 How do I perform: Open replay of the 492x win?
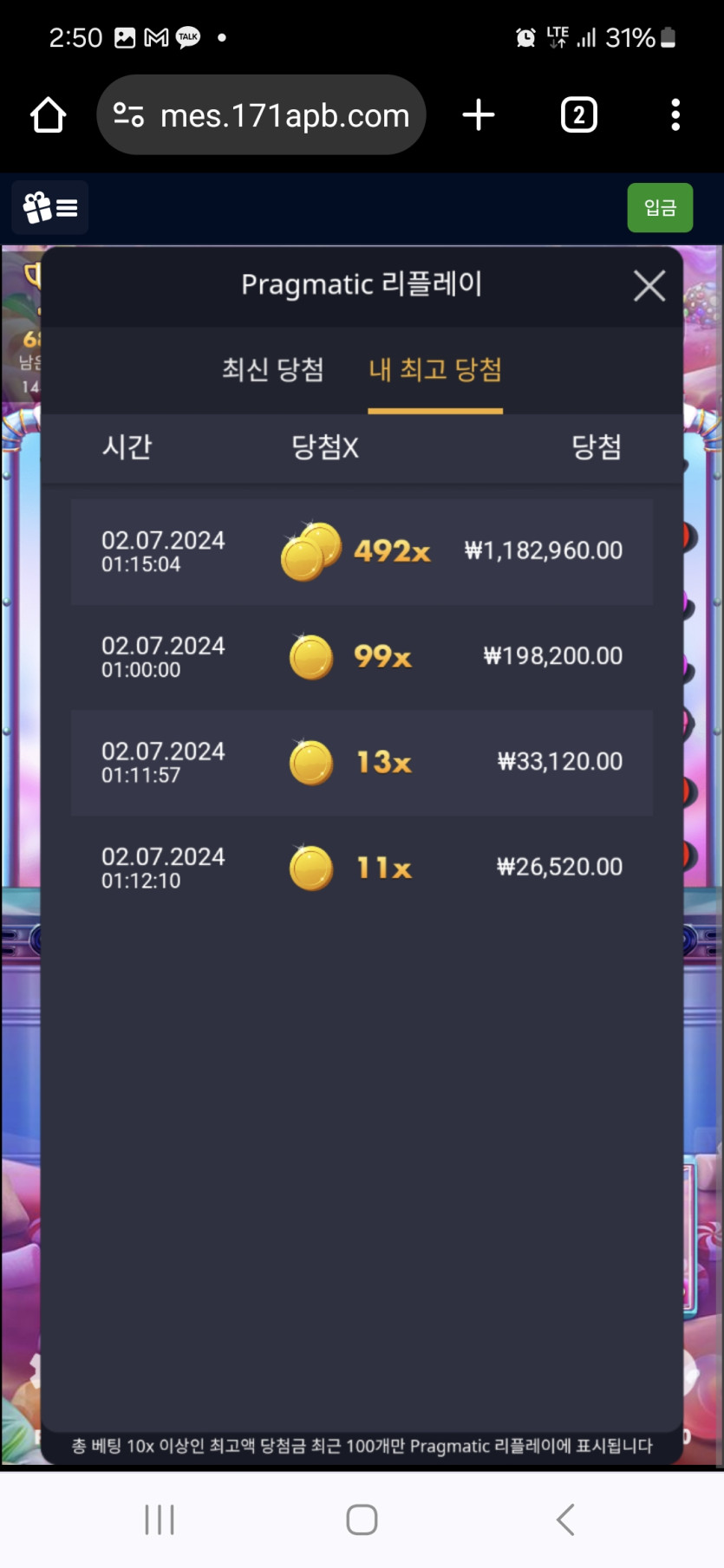tap(362, 551)
